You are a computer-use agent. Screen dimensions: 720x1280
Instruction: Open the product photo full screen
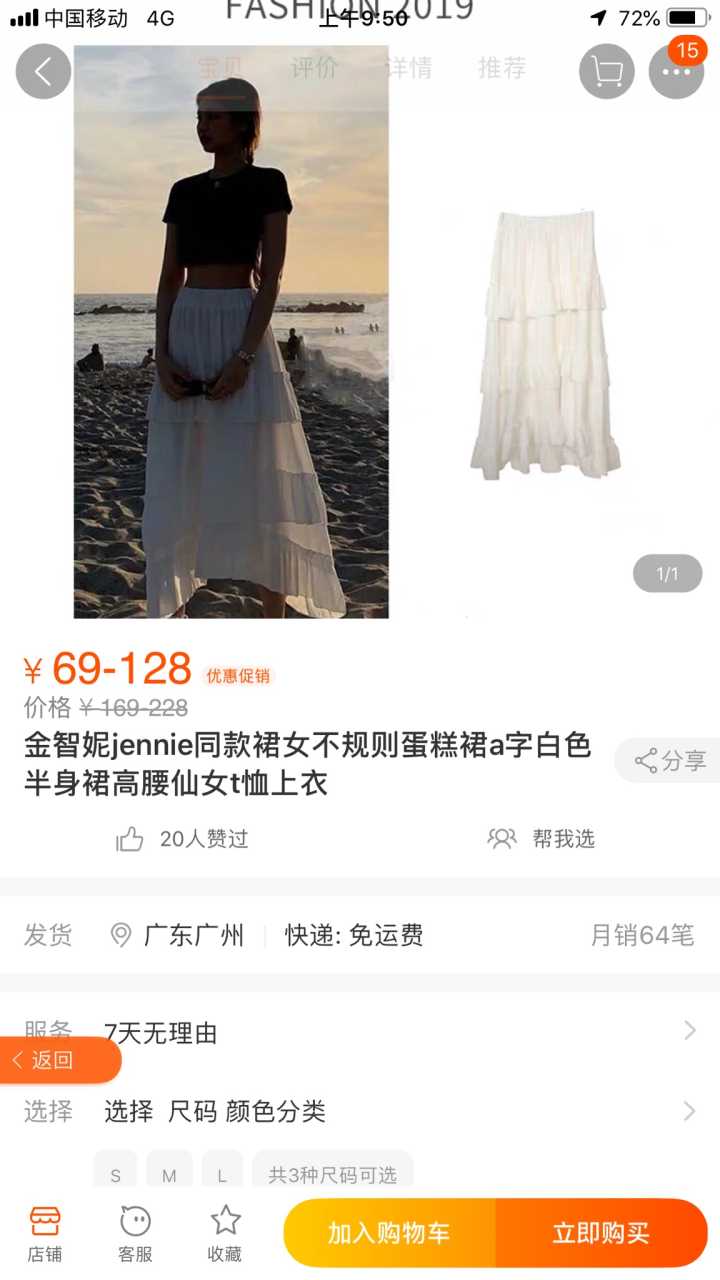360,330
